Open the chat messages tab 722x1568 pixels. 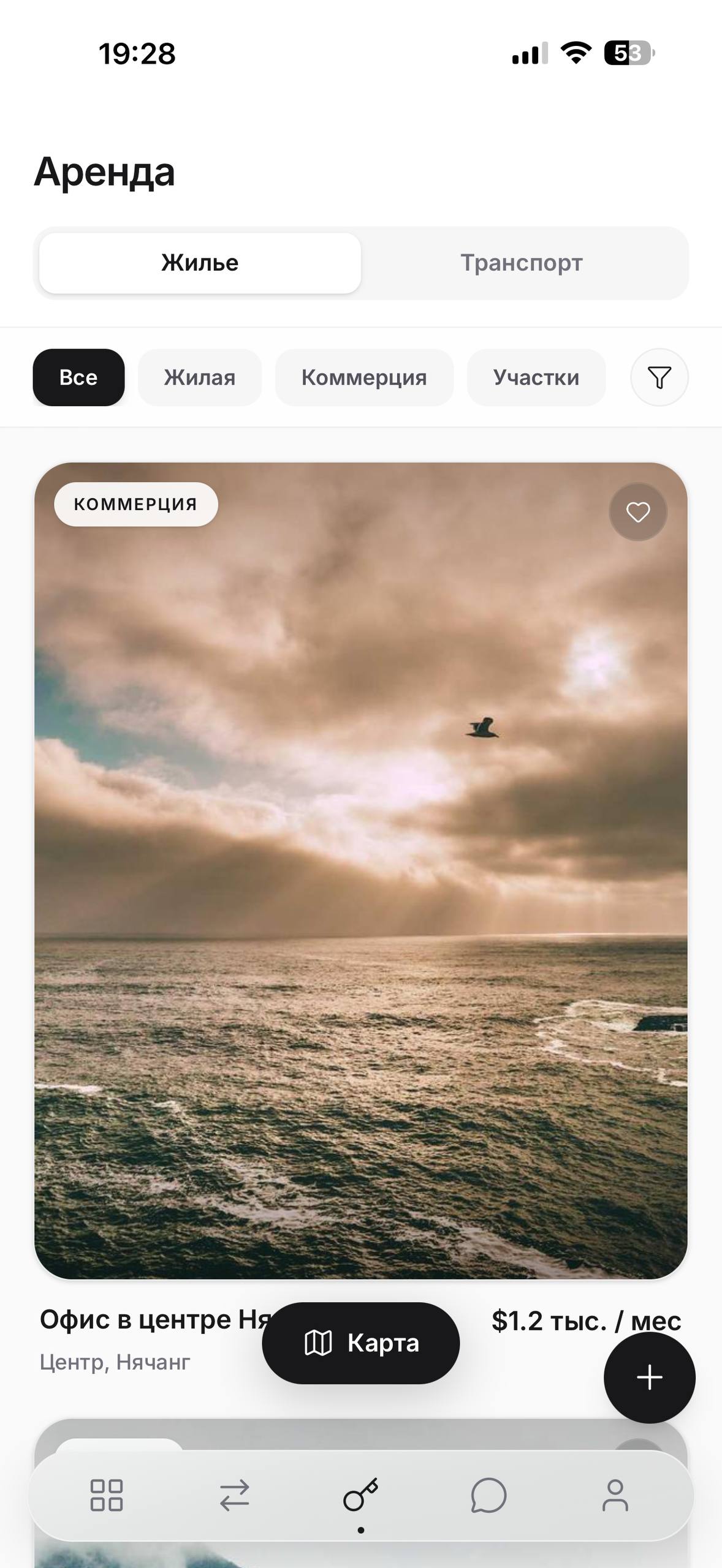488,1495
